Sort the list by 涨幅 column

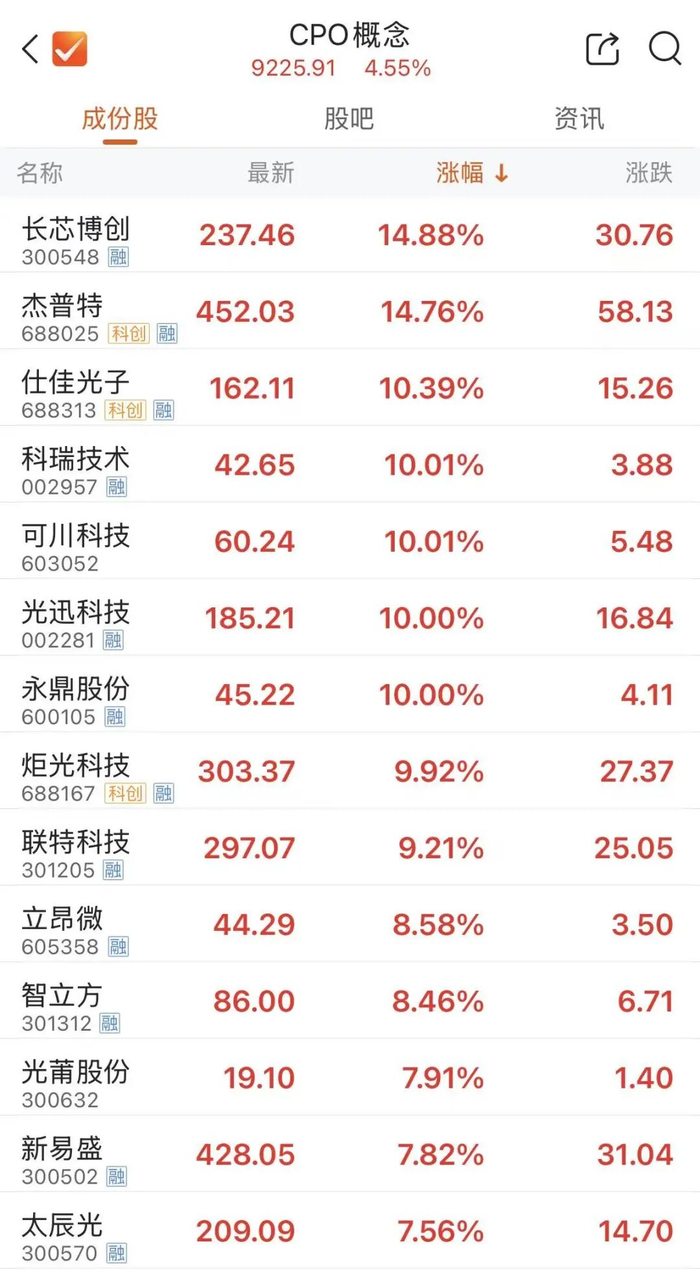(473, 172)
